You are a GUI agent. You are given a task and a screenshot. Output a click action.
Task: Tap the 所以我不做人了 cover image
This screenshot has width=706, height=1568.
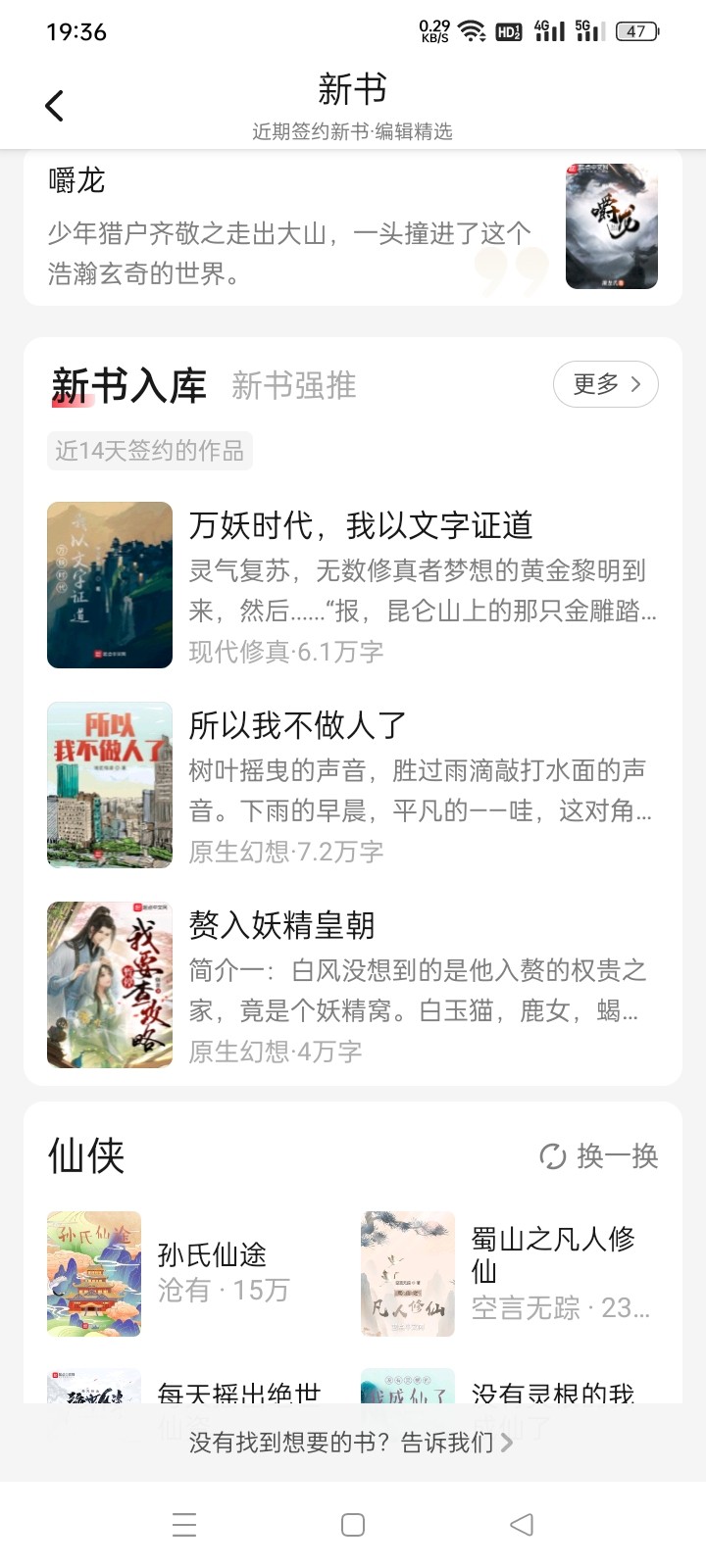[109, 785]
